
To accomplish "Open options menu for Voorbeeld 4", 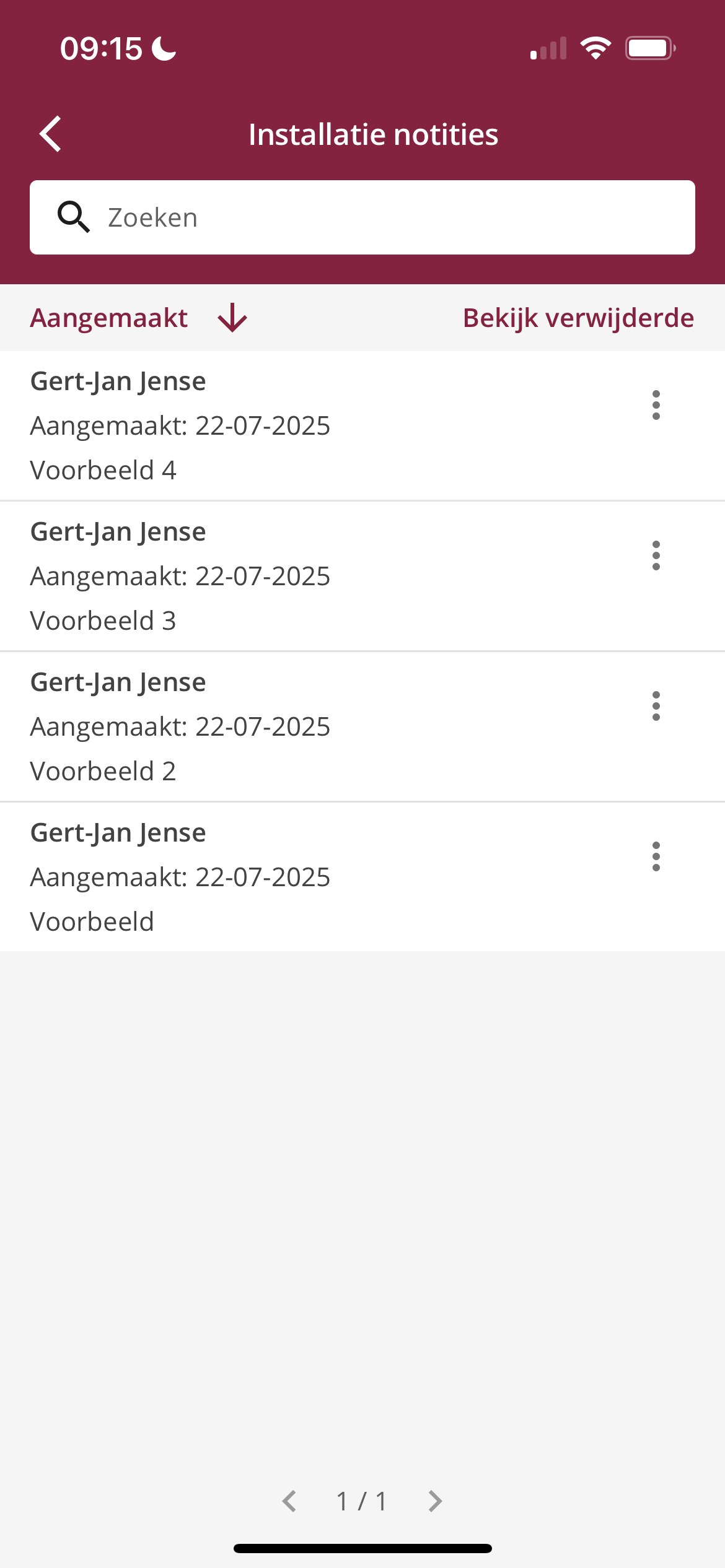I will tap(656, 405).
